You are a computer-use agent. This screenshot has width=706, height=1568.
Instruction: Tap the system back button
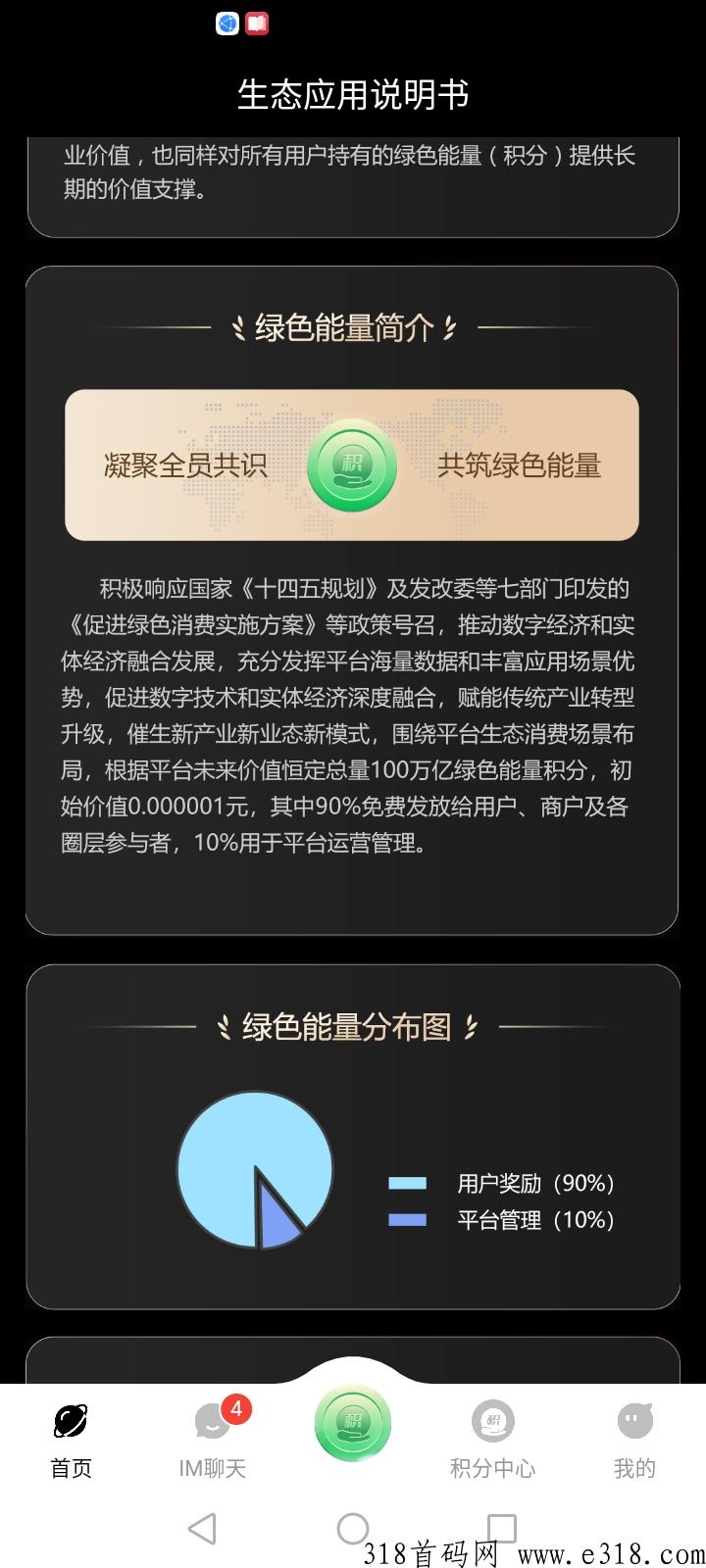[x=202, y=1529]
